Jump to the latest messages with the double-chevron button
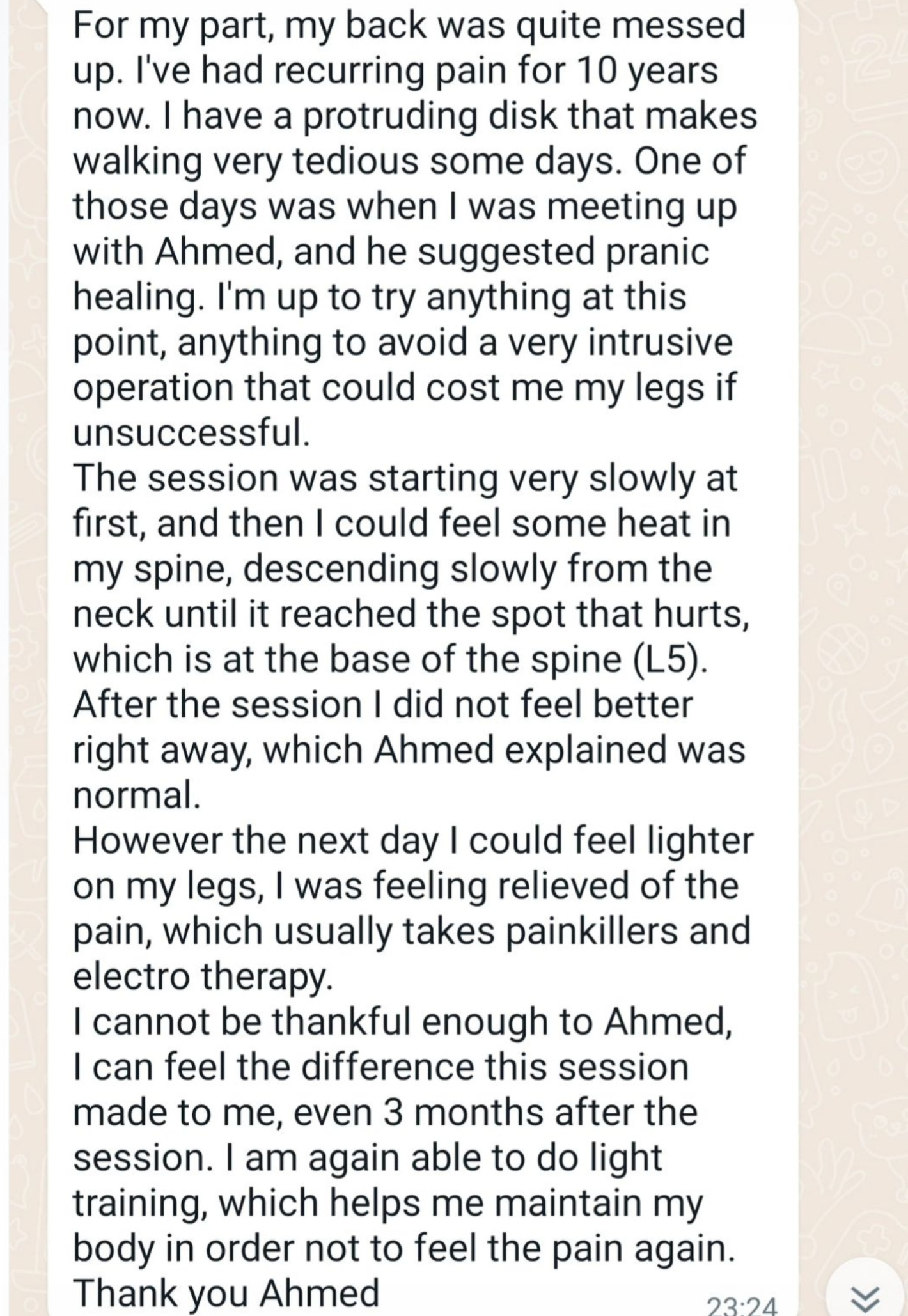 click(866, 1297)
